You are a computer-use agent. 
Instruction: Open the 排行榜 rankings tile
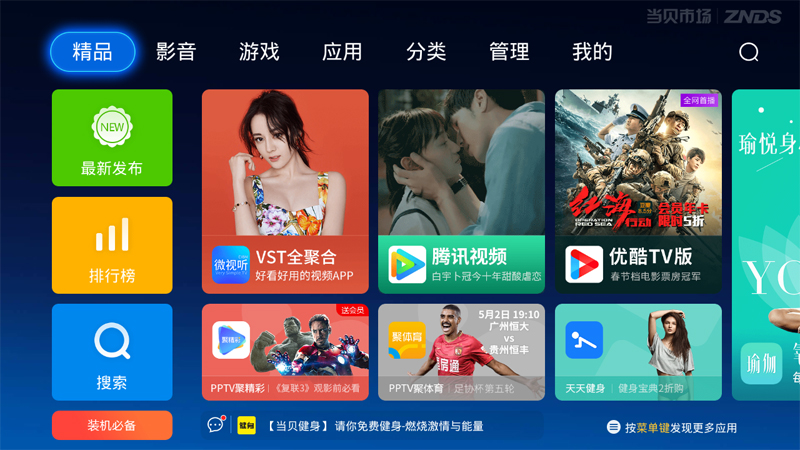112,245
